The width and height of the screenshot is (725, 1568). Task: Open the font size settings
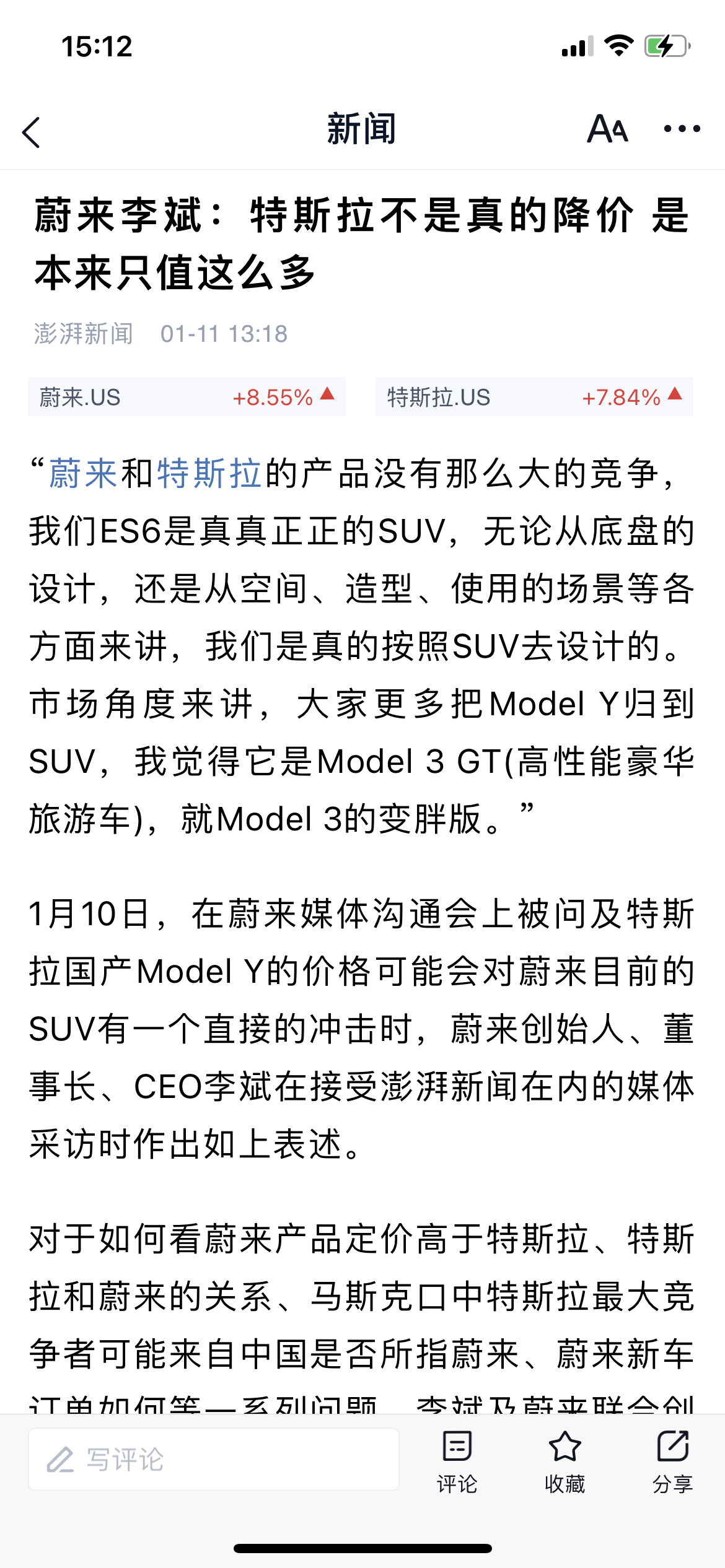[607, 129]
